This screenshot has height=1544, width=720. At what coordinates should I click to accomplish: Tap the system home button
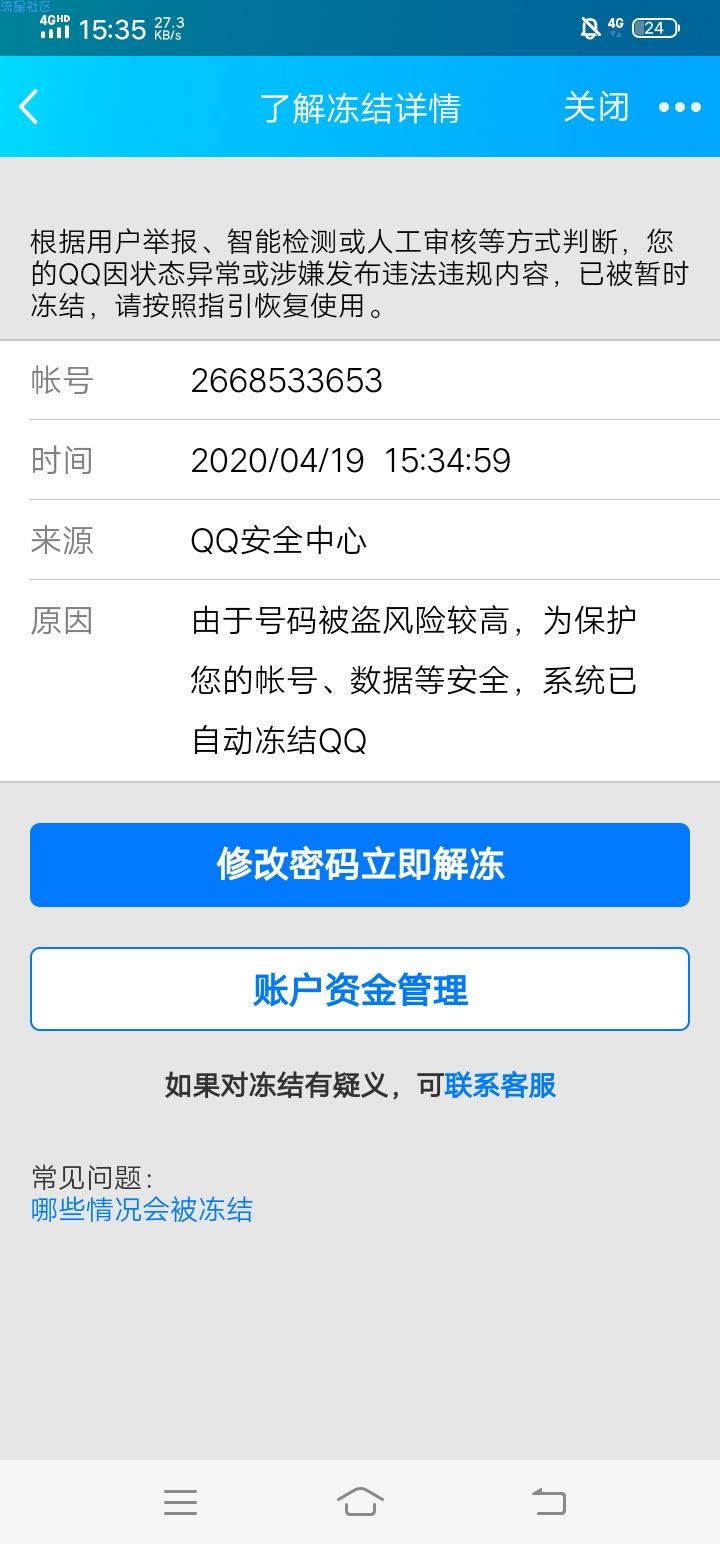point(360,1501)
